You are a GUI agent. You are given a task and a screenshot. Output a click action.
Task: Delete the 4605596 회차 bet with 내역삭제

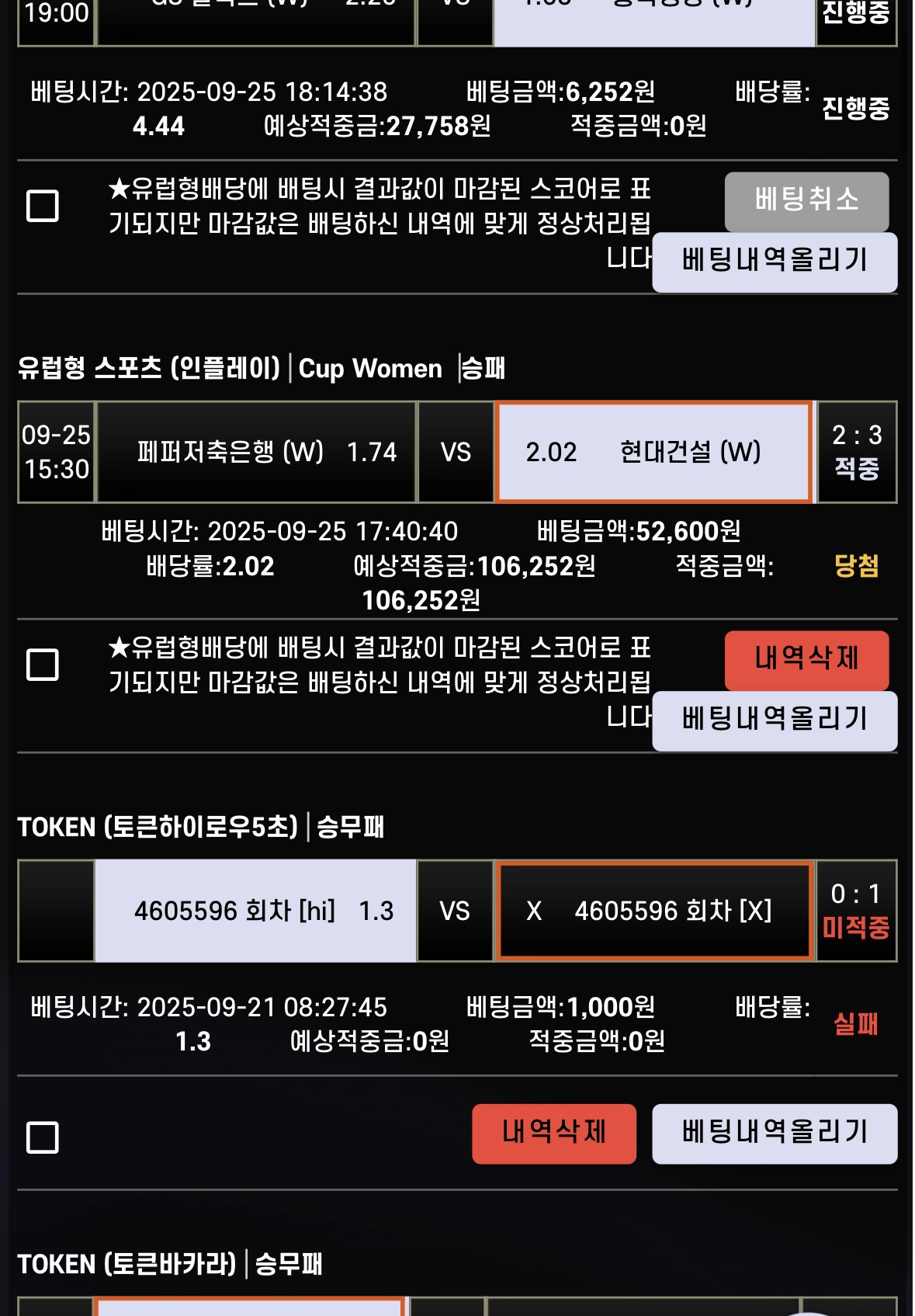[553, 1133]
